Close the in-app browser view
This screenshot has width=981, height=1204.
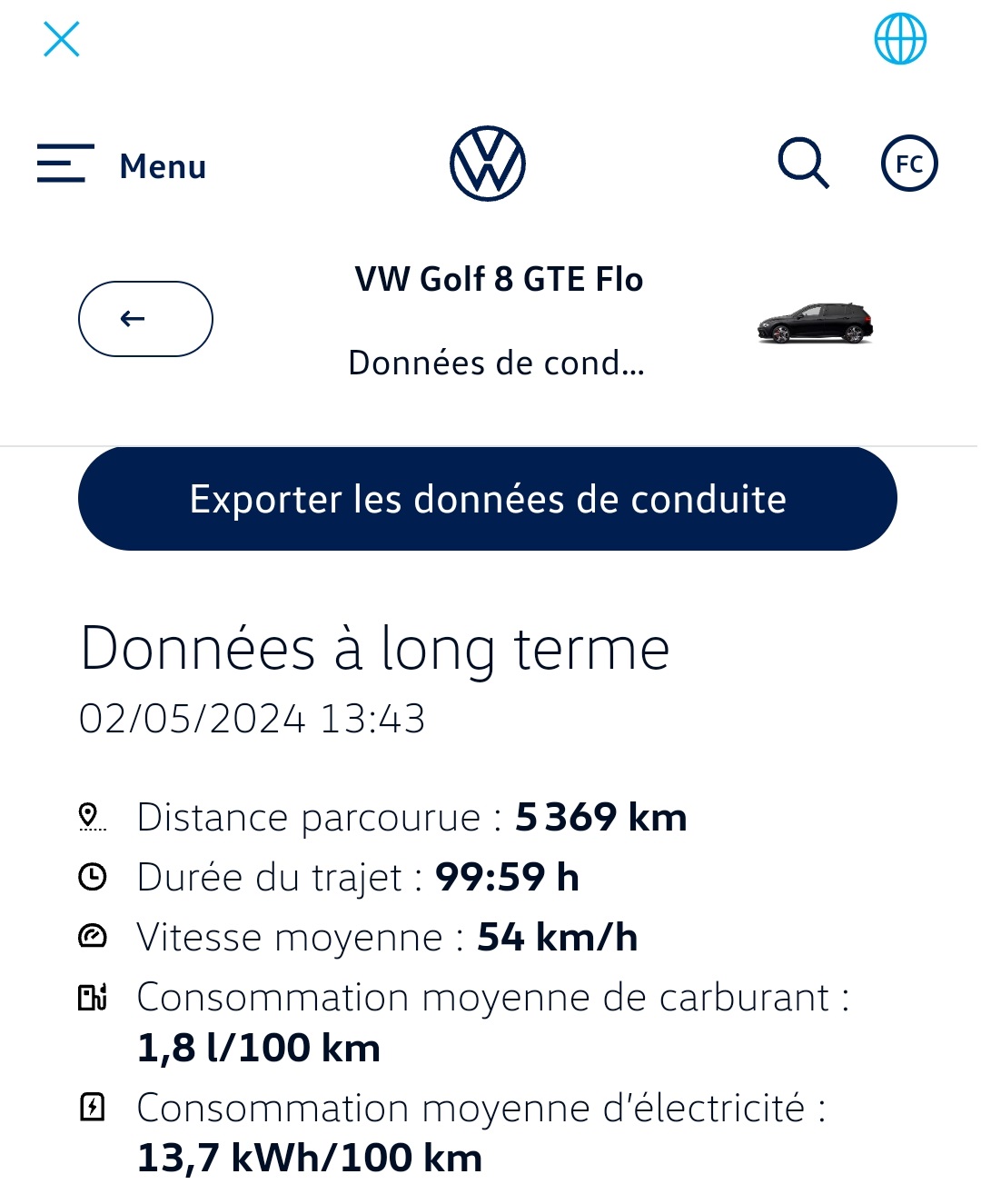pos(62,39)
